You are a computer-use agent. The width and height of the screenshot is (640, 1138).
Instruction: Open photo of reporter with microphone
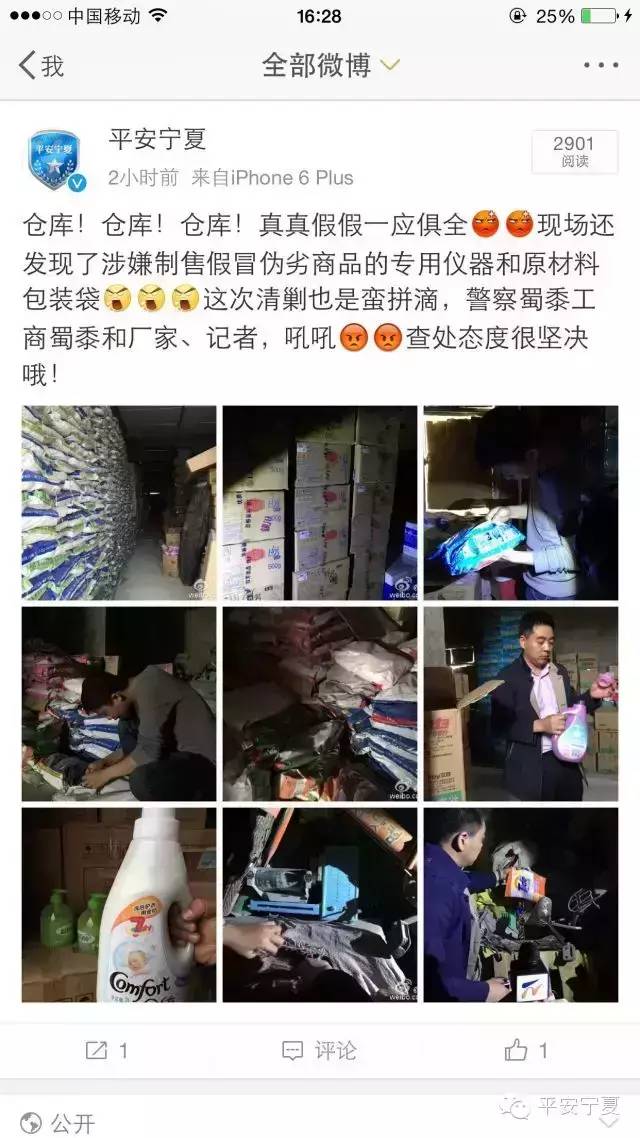[521, 905]
